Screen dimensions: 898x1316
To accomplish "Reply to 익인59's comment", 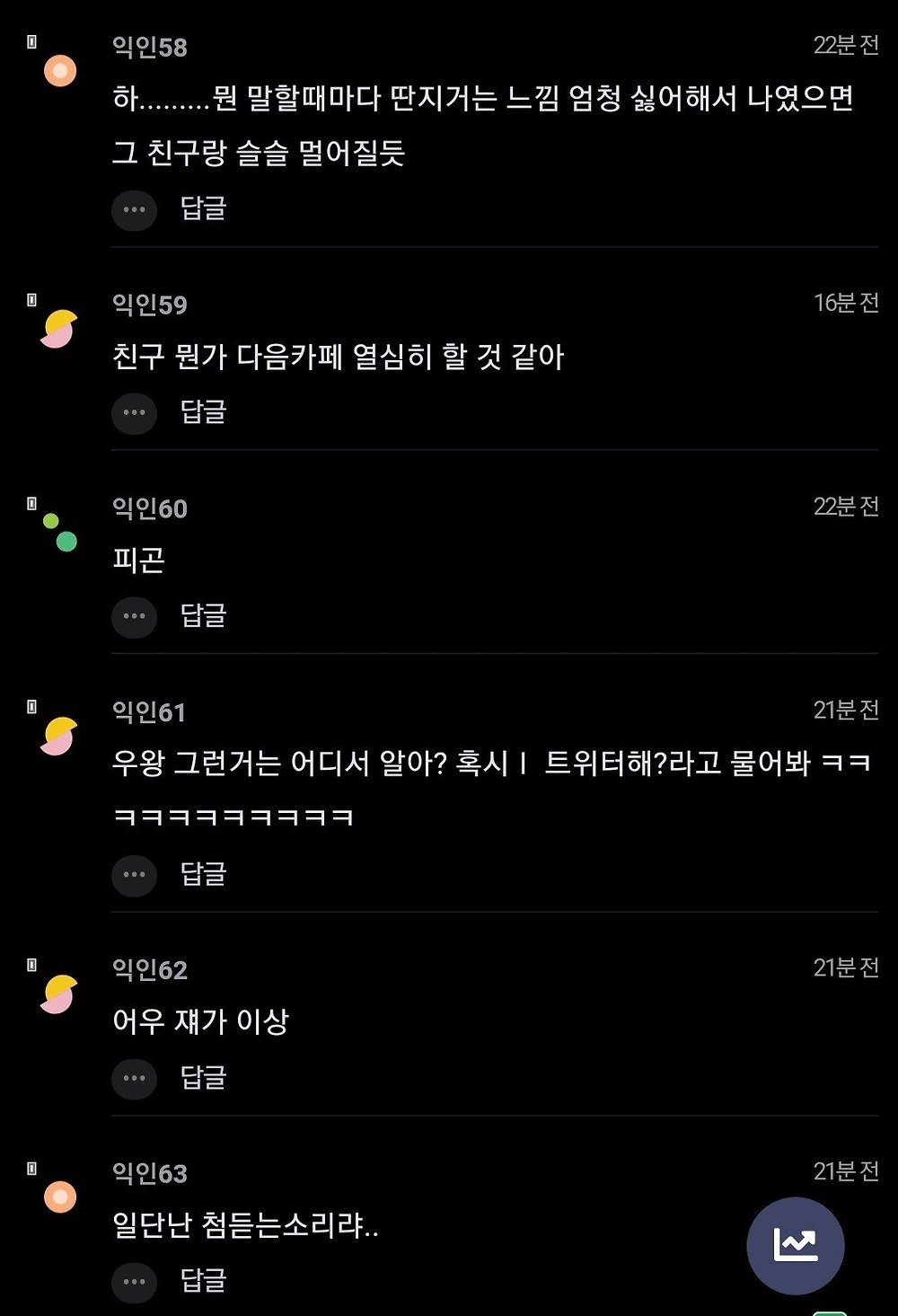I will (203, 412).
